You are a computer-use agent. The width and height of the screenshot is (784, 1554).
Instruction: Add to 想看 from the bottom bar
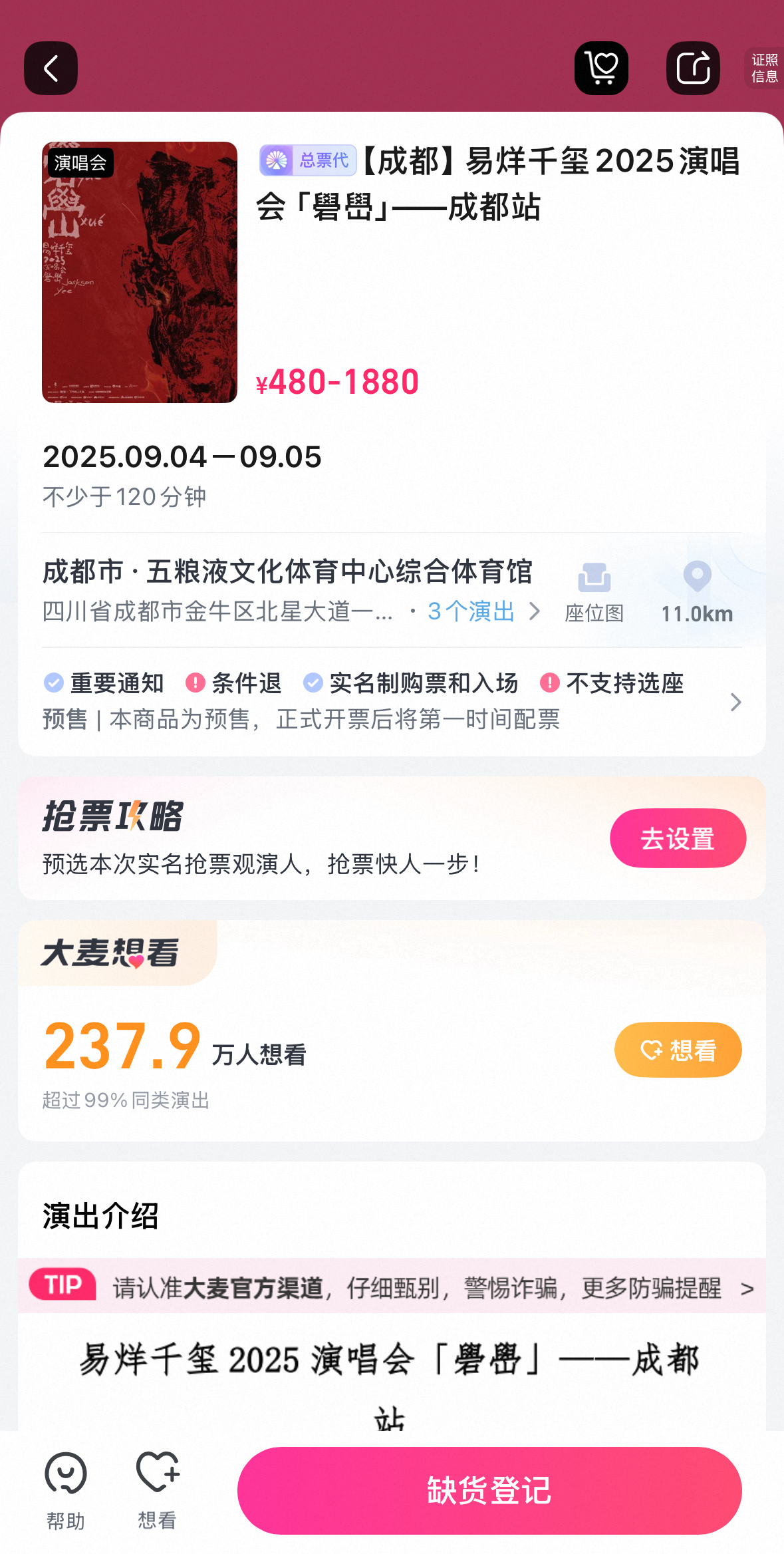157,1490
